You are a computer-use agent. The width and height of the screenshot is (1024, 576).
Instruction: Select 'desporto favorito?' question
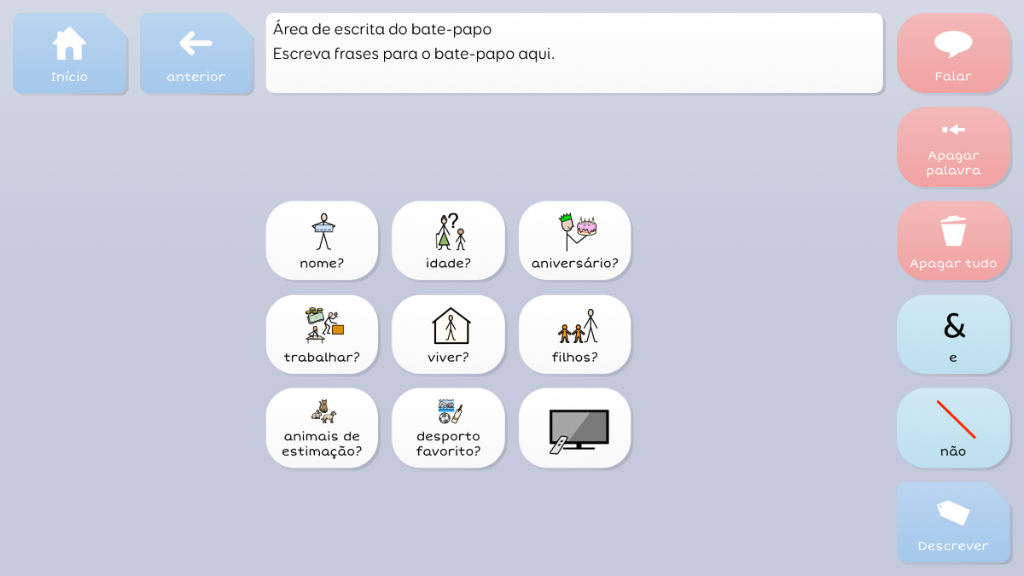pos(448,428)
